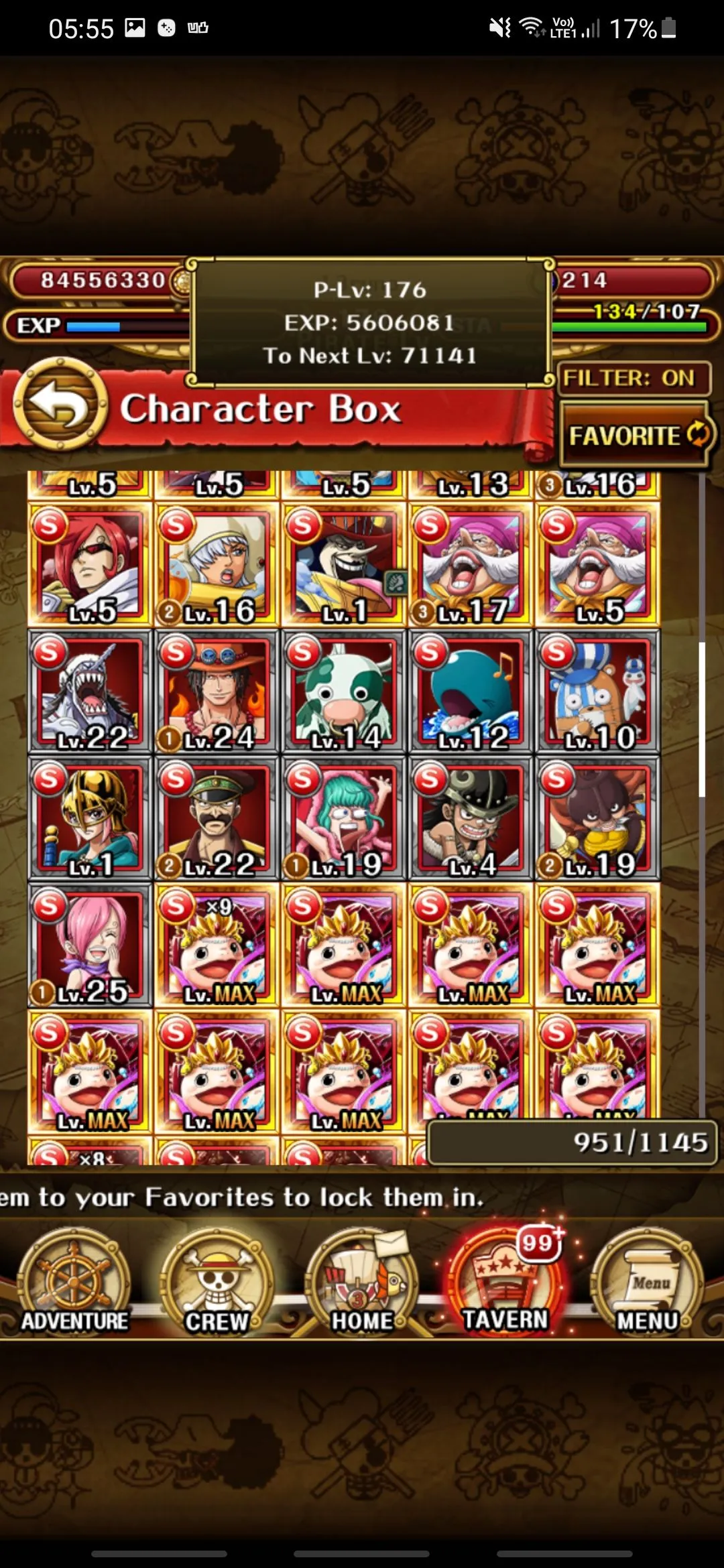Select the Lv.22 mustached officer character
The height and width of the screenshot is (1568, 724).
click(x=217, y=820)
